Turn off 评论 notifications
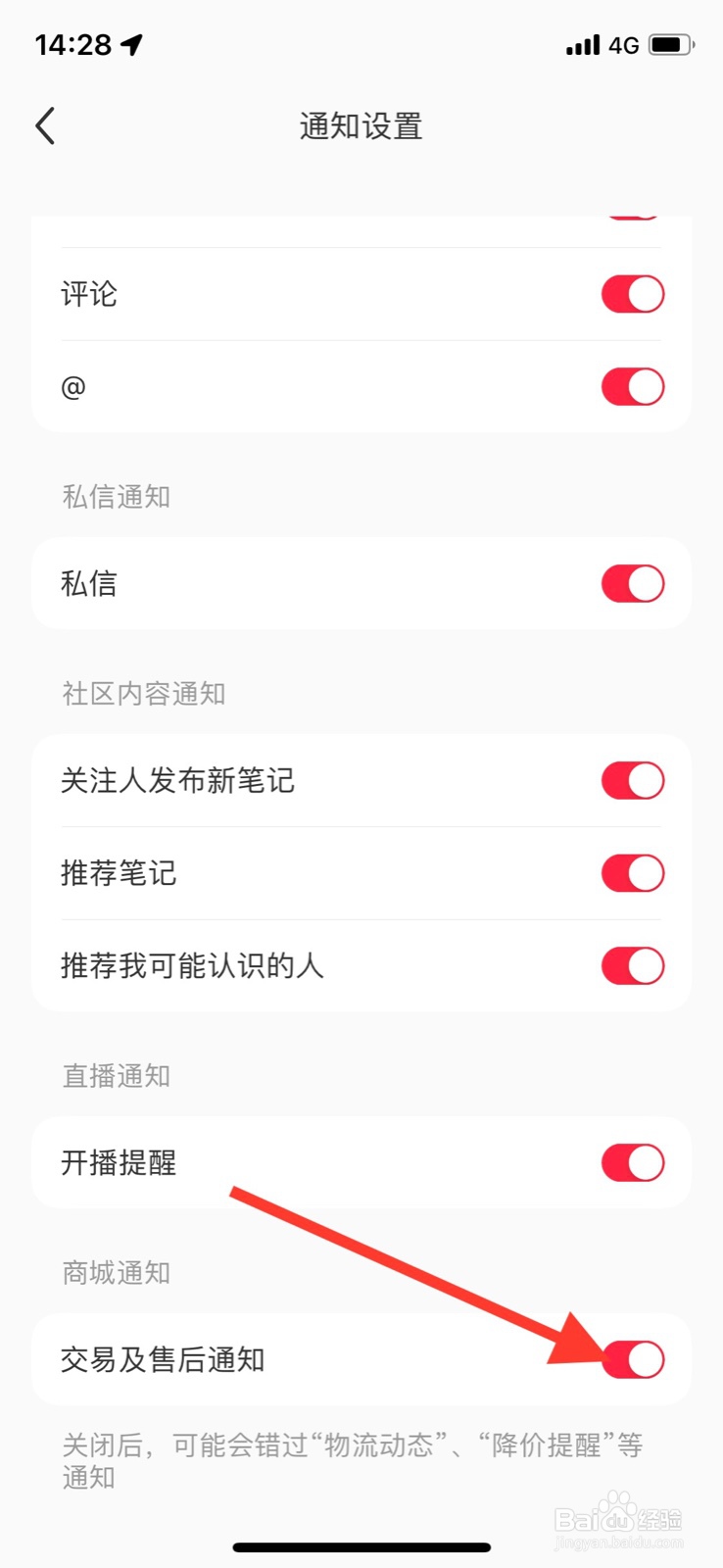 (632, 294)
